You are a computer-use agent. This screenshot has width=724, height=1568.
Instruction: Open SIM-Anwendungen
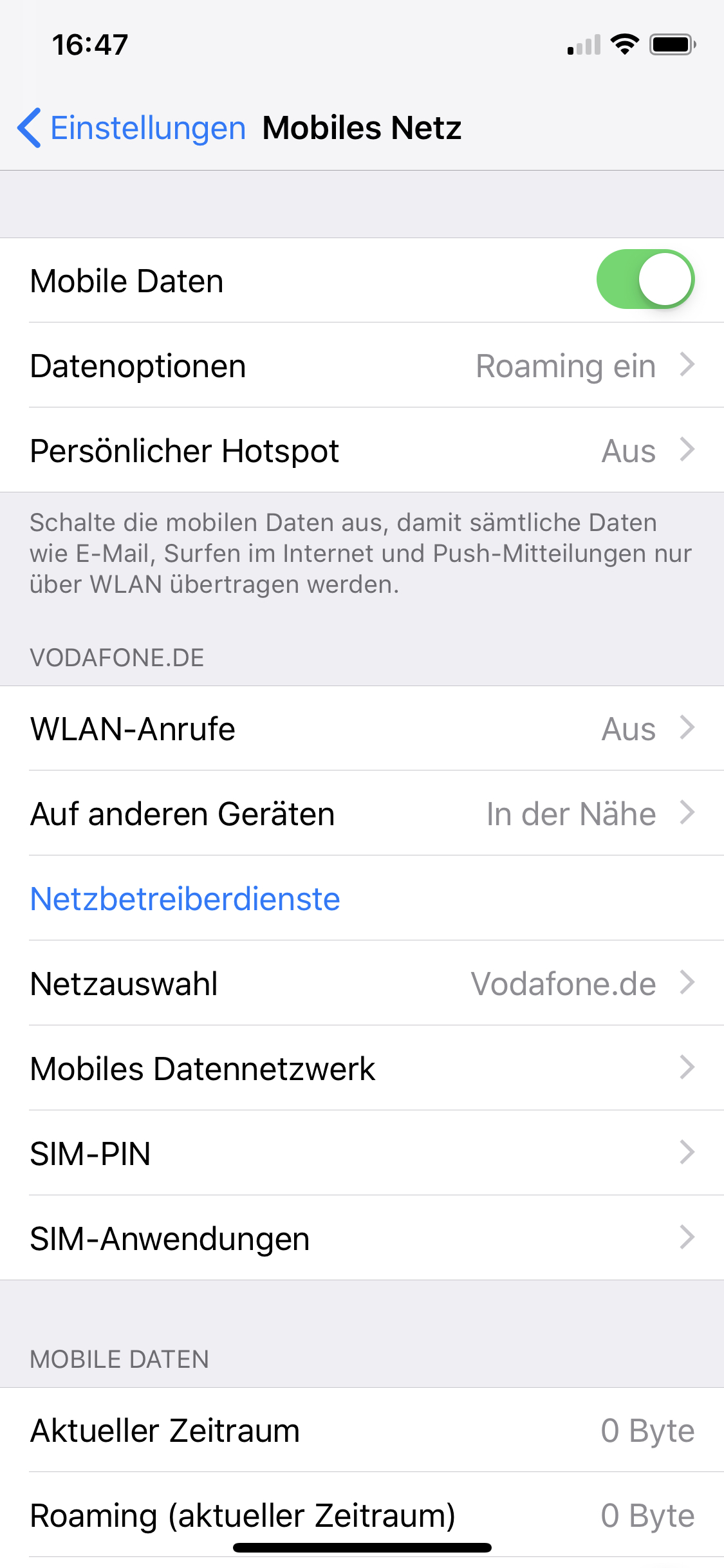tap(362, 1238)
